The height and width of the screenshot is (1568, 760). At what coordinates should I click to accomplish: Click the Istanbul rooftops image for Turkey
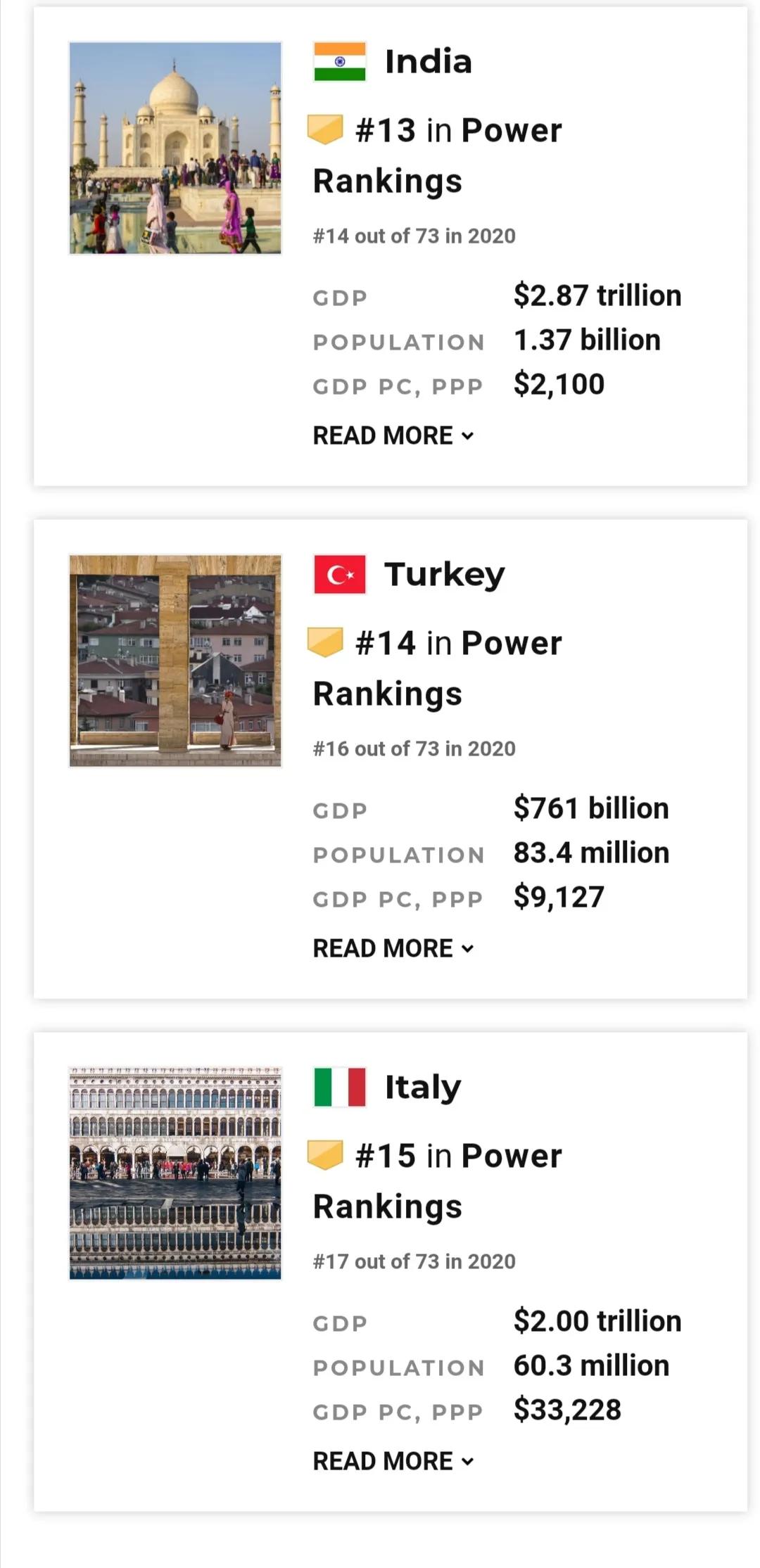[175, 661]
